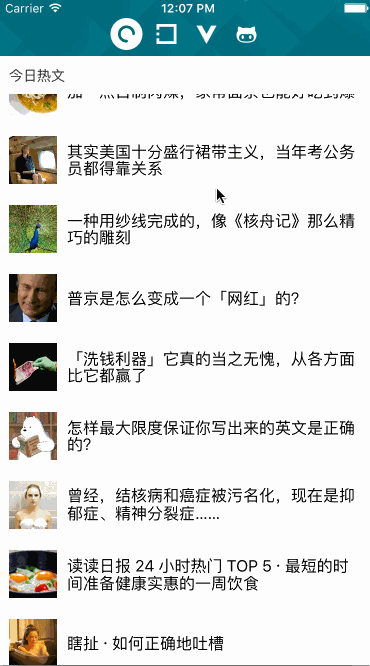Select the circular C tab icon

coord(126,34)
